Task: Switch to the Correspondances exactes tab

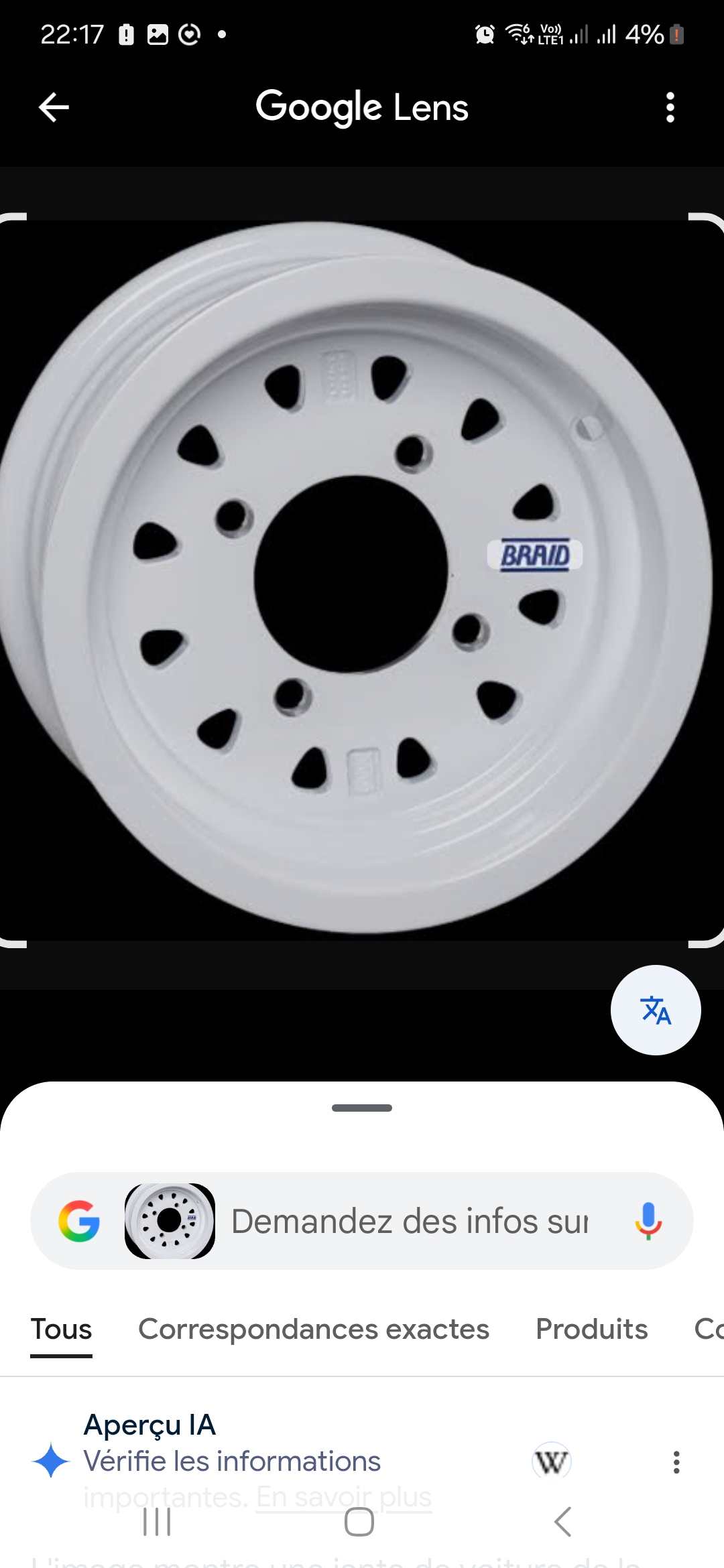Action: [313, 1329]
